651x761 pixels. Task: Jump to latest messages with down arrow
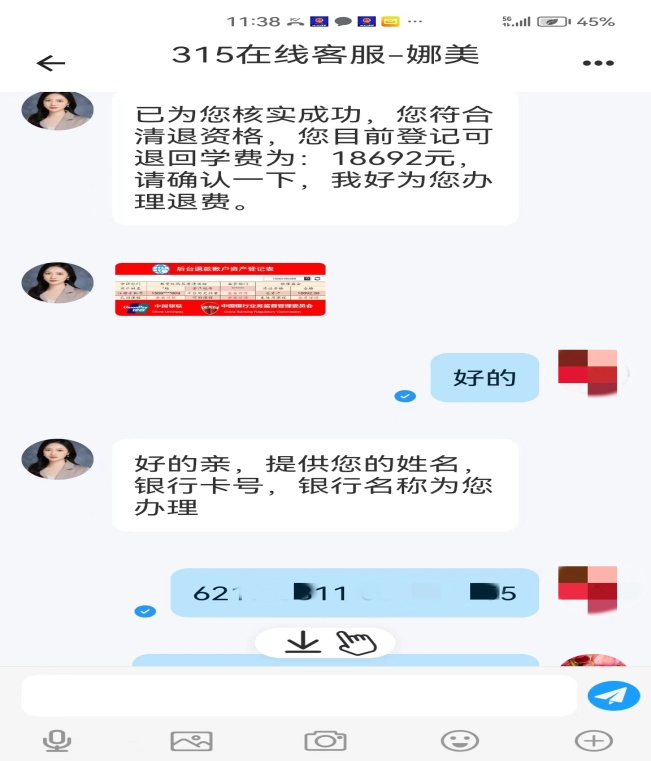click(x=303, y=642)
